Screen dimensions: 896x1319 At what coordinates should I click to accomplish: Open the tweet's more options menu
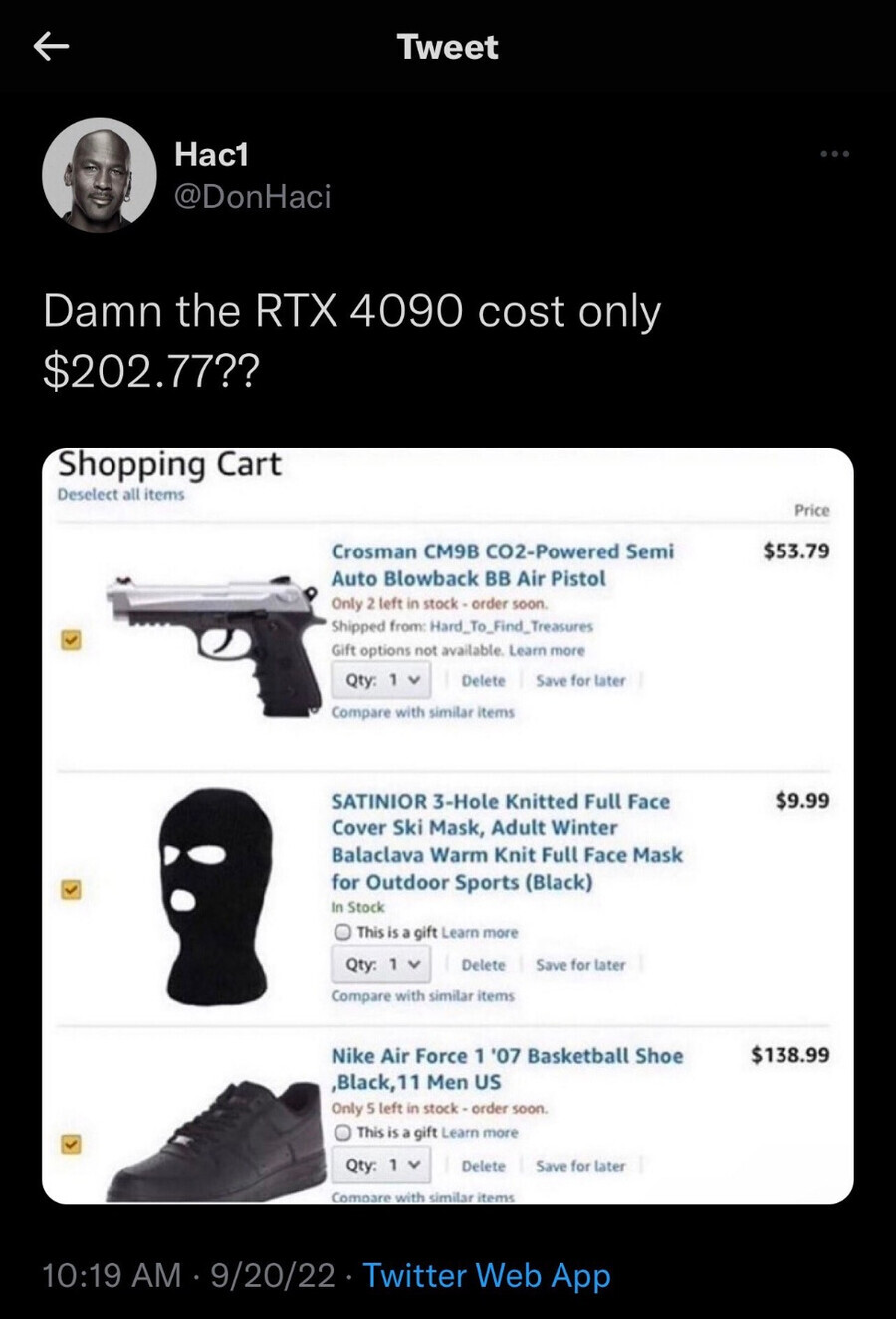coord(834,154)
